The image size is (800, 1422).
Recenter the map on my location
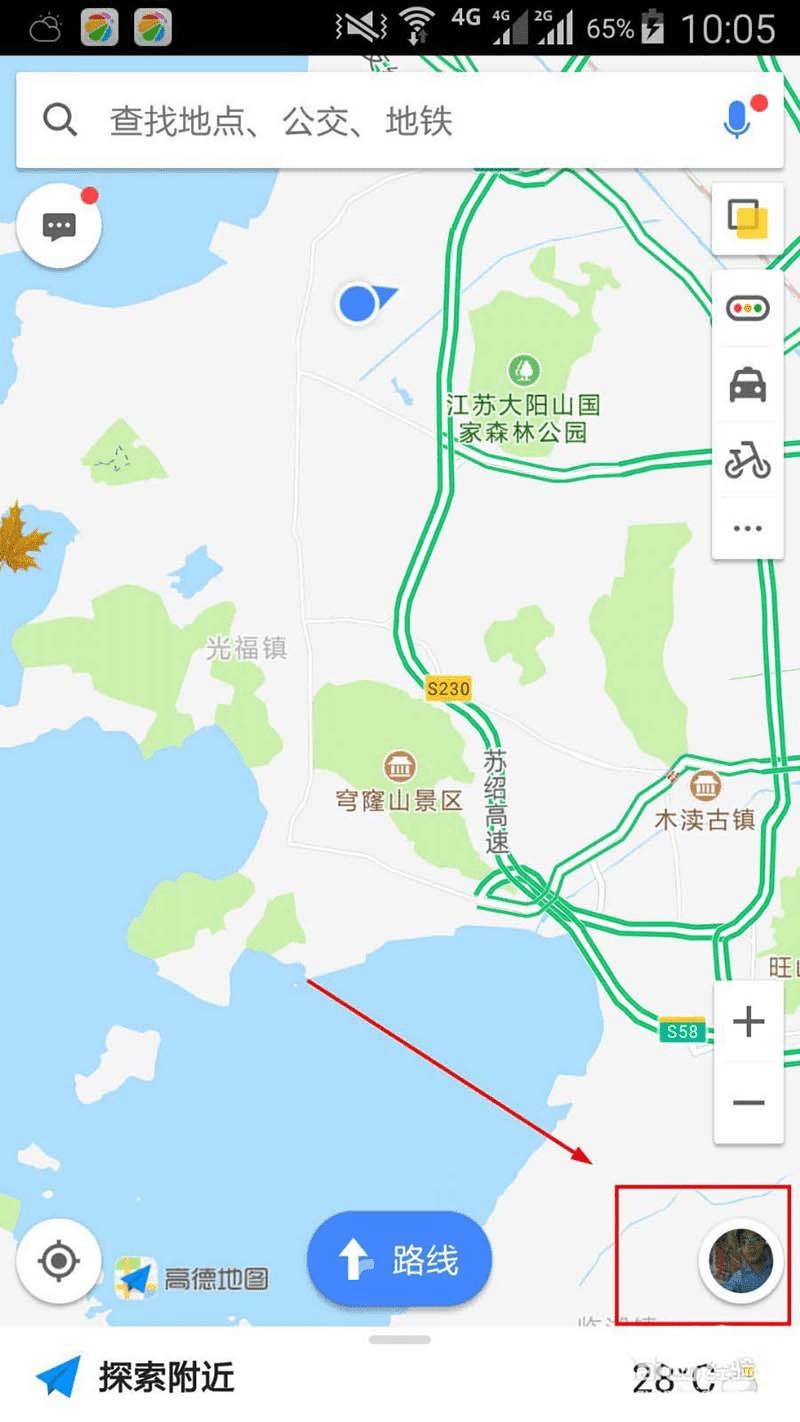click(59, 1261)
